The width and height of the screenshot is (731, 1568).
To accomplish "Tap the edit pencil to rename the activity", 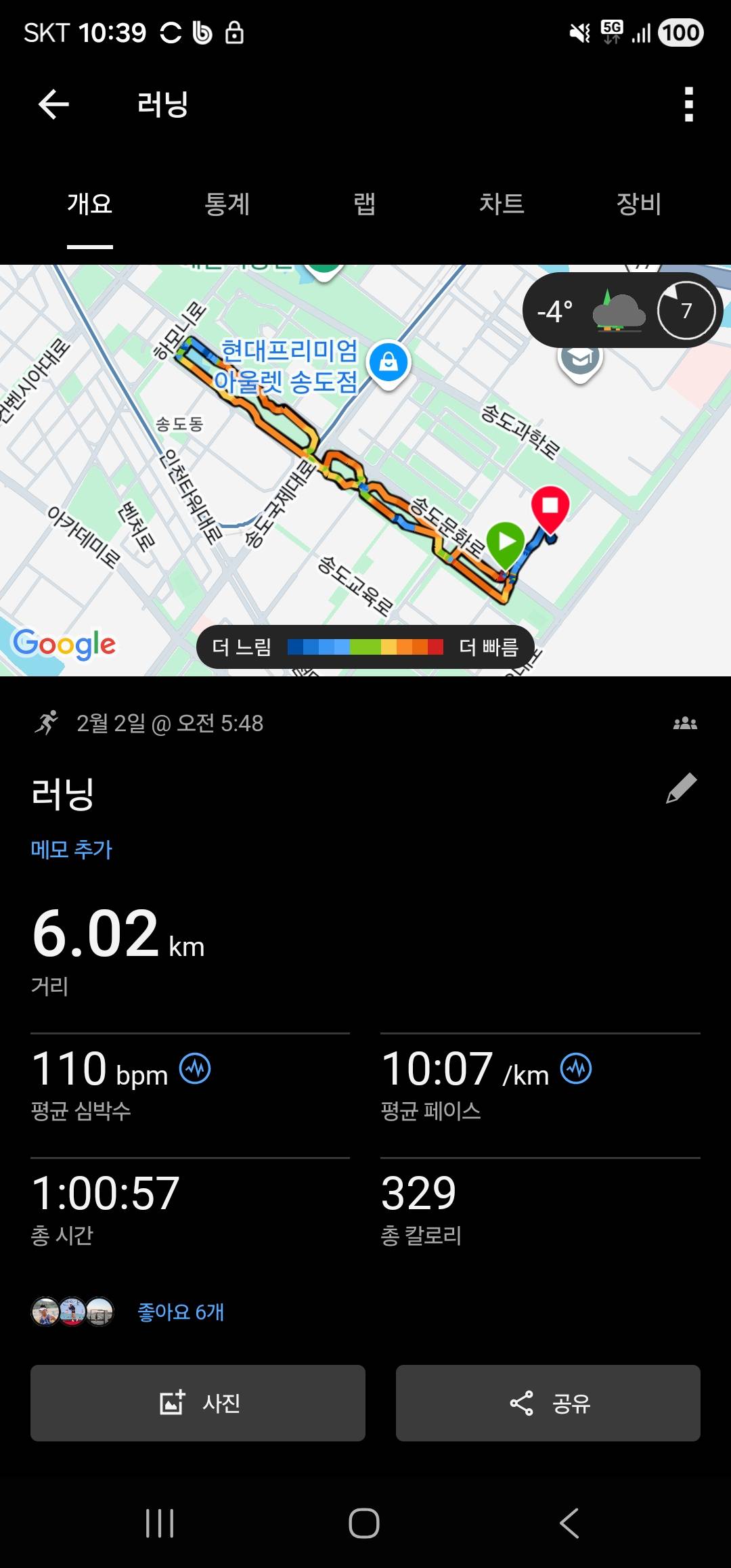I will (x=682, y=789).
